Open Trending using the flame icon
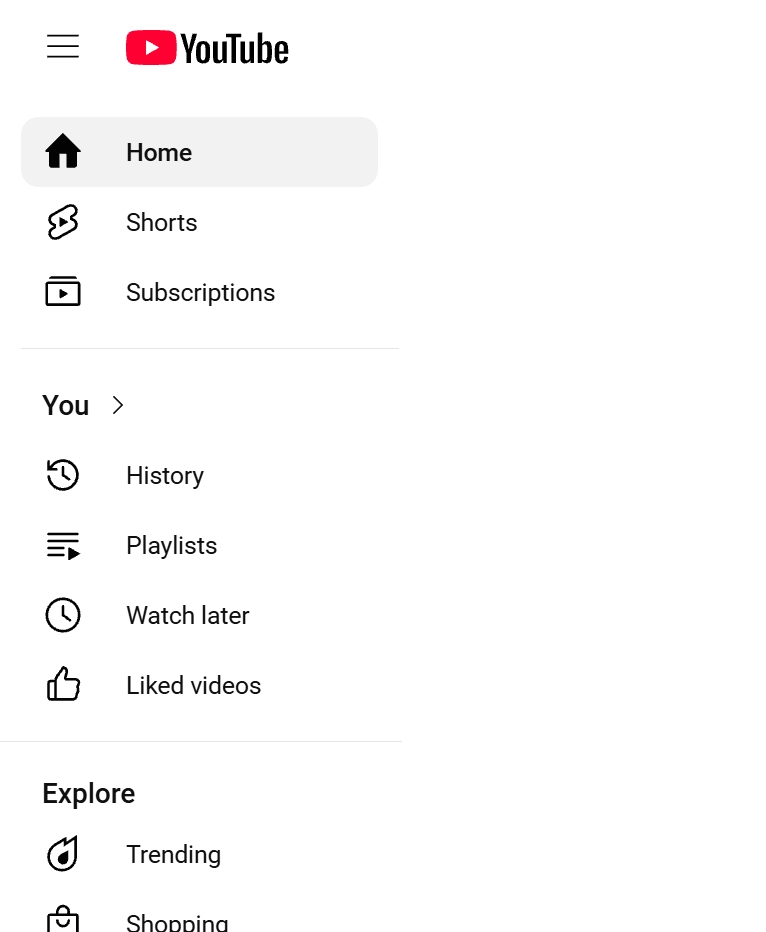The height and width of the screenshot is (932, 766). 63,854
